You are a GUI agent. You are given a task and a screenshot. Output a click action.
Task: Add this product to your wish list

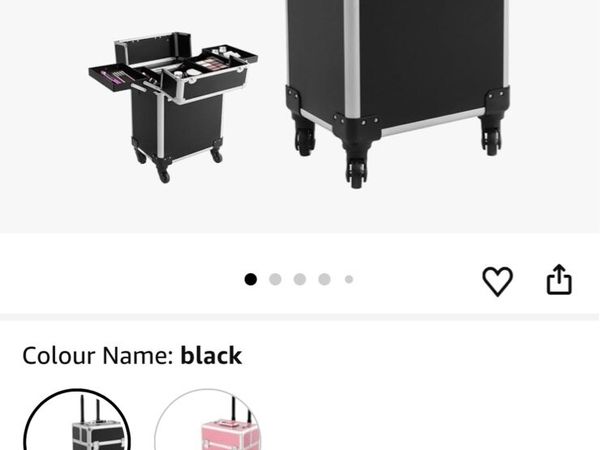(497, 281)
